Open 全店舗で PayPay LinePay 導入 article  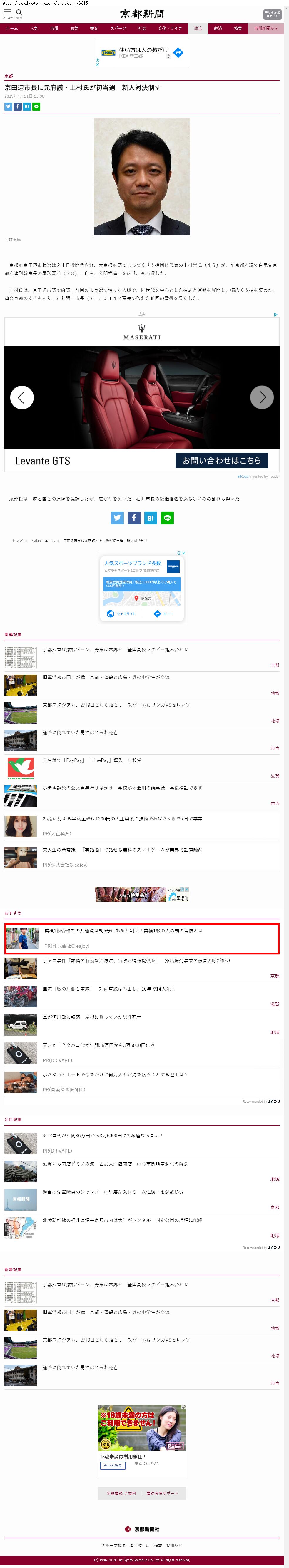[x=92, y=760]
